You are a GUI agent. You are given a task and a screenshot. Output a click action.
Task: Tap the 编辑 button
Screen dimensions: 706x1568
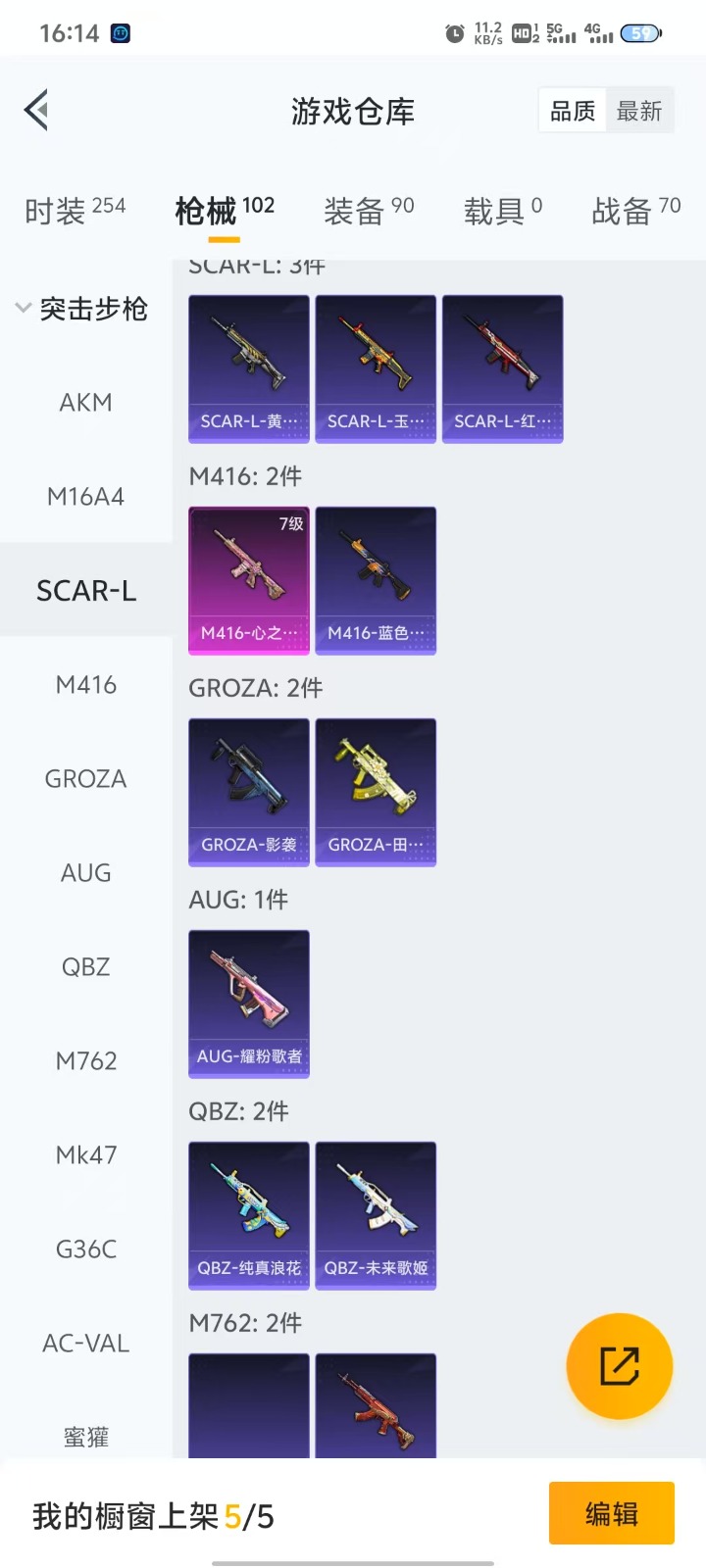[x=611, y=1514]
